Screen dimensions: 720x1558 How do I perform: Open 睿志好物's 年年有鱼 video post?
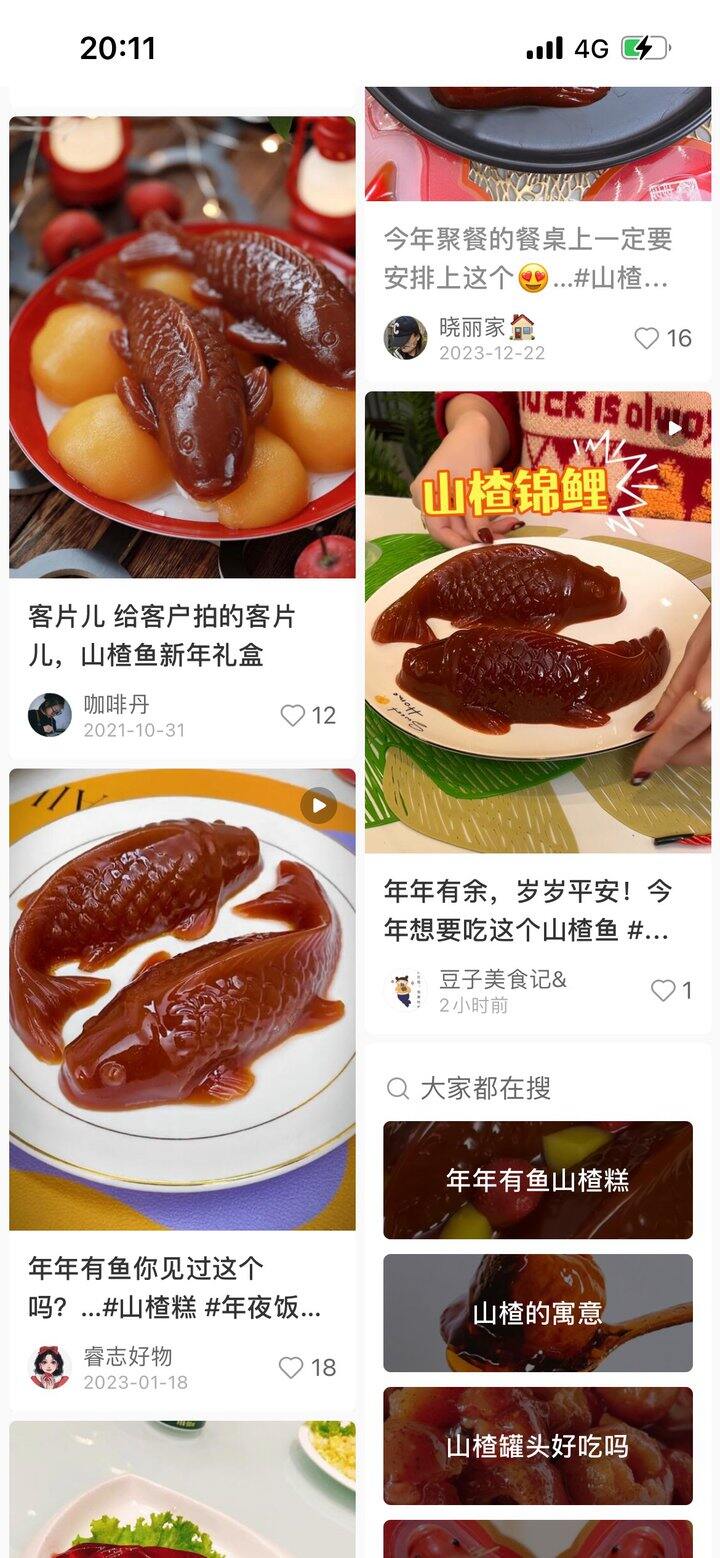point(182,999)
